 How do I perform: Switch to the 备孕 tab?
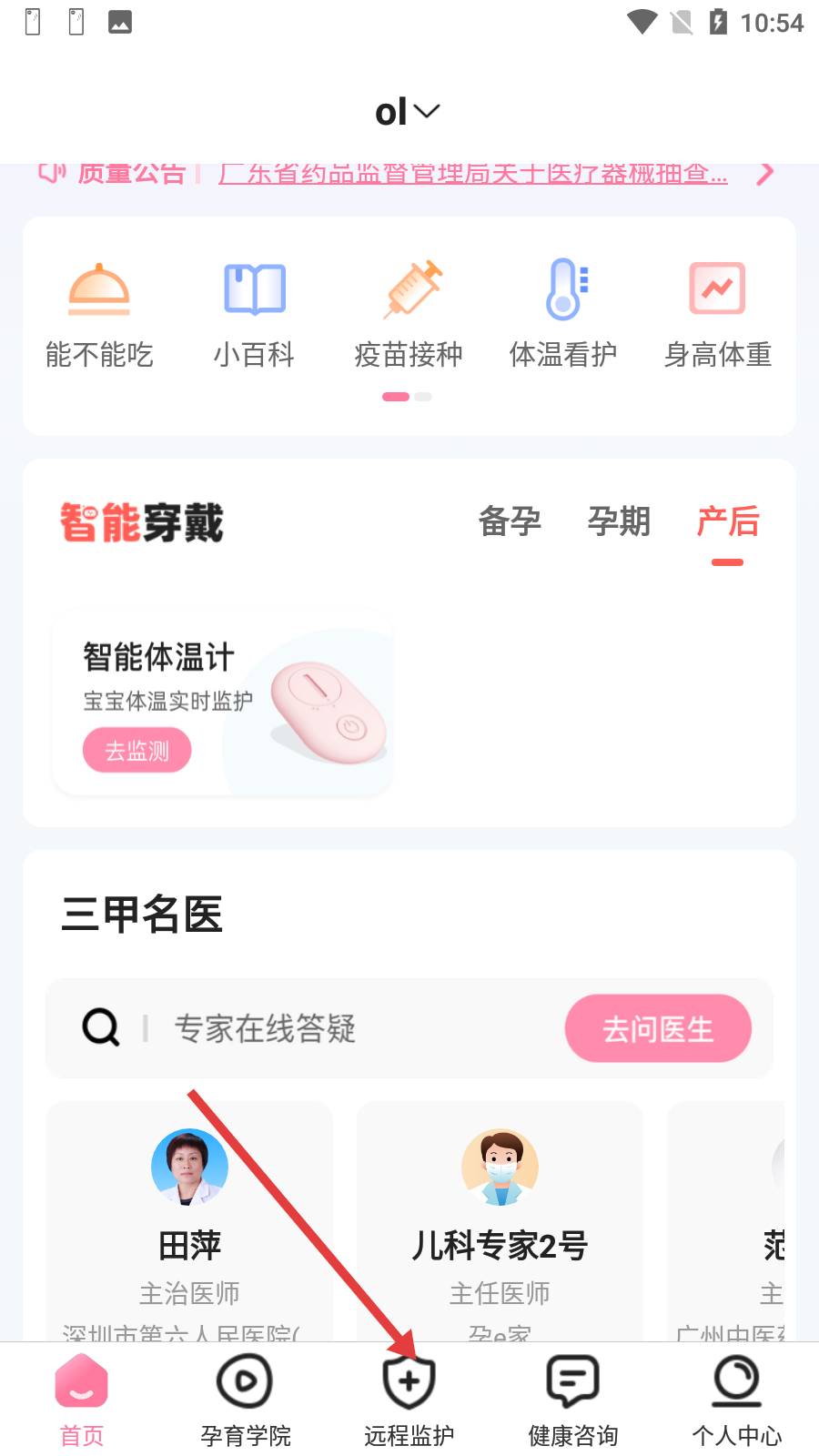510,521
